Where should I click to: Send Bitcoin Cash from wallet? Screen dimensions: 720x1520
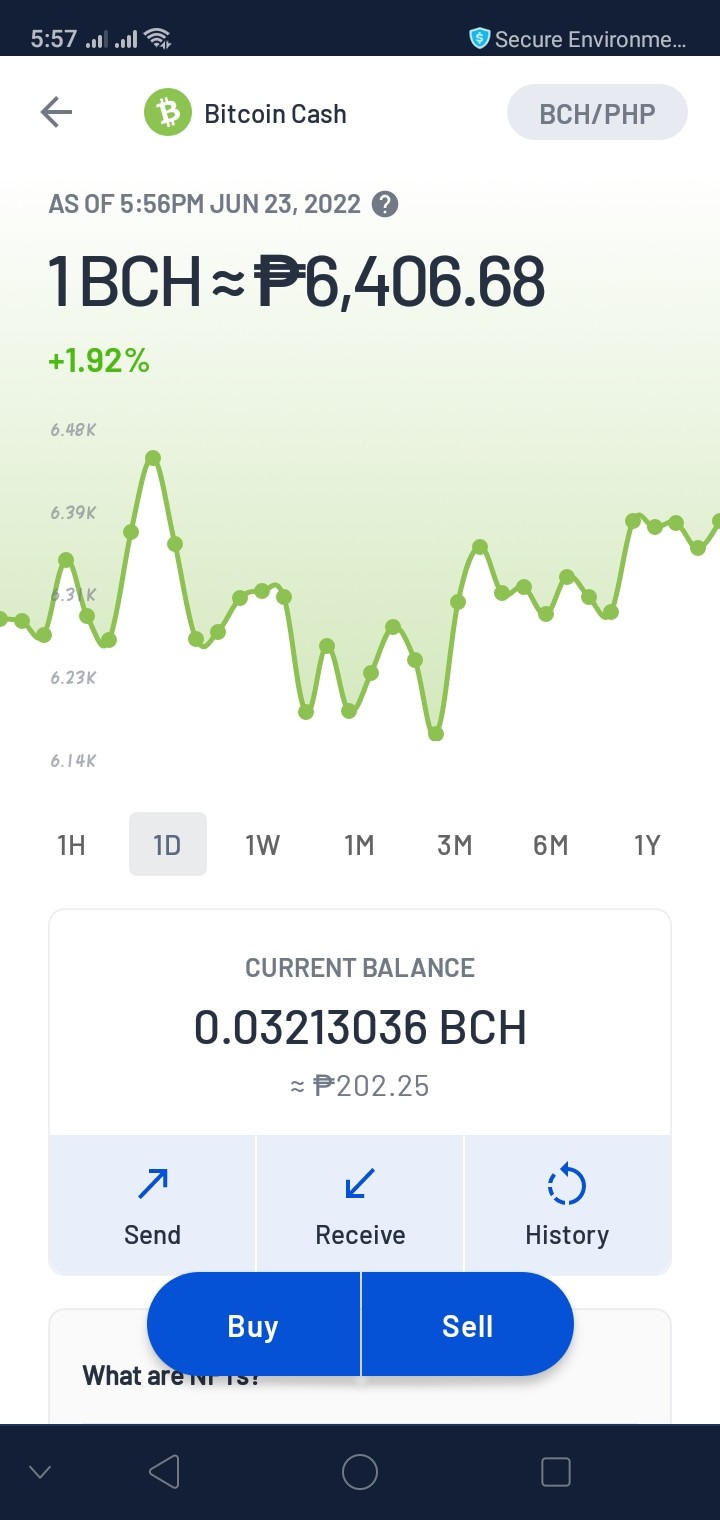152,1205
